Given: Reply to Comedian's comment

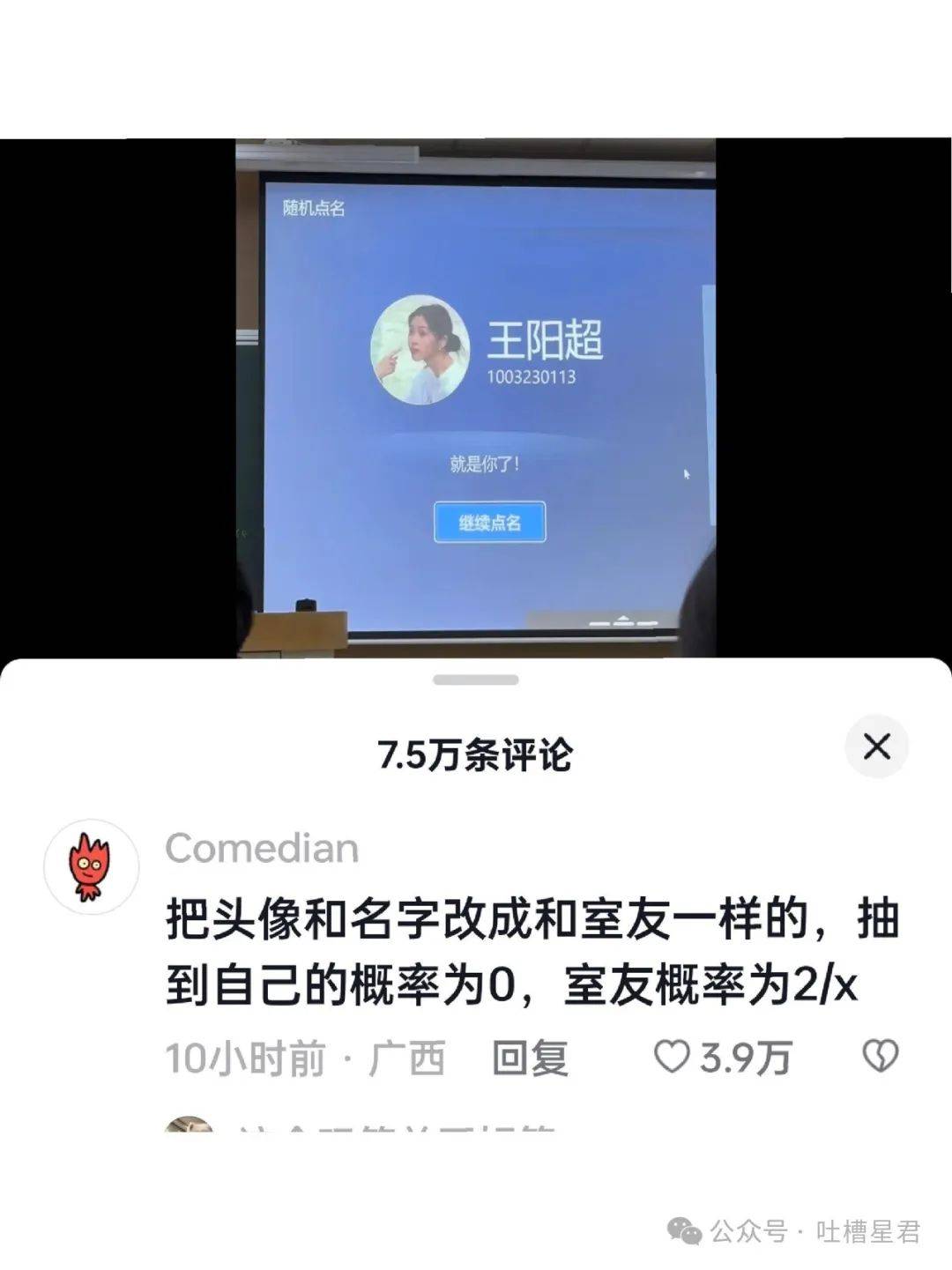Looking at the screenshot, I should pyautogui.click(x=529, y=1057).
